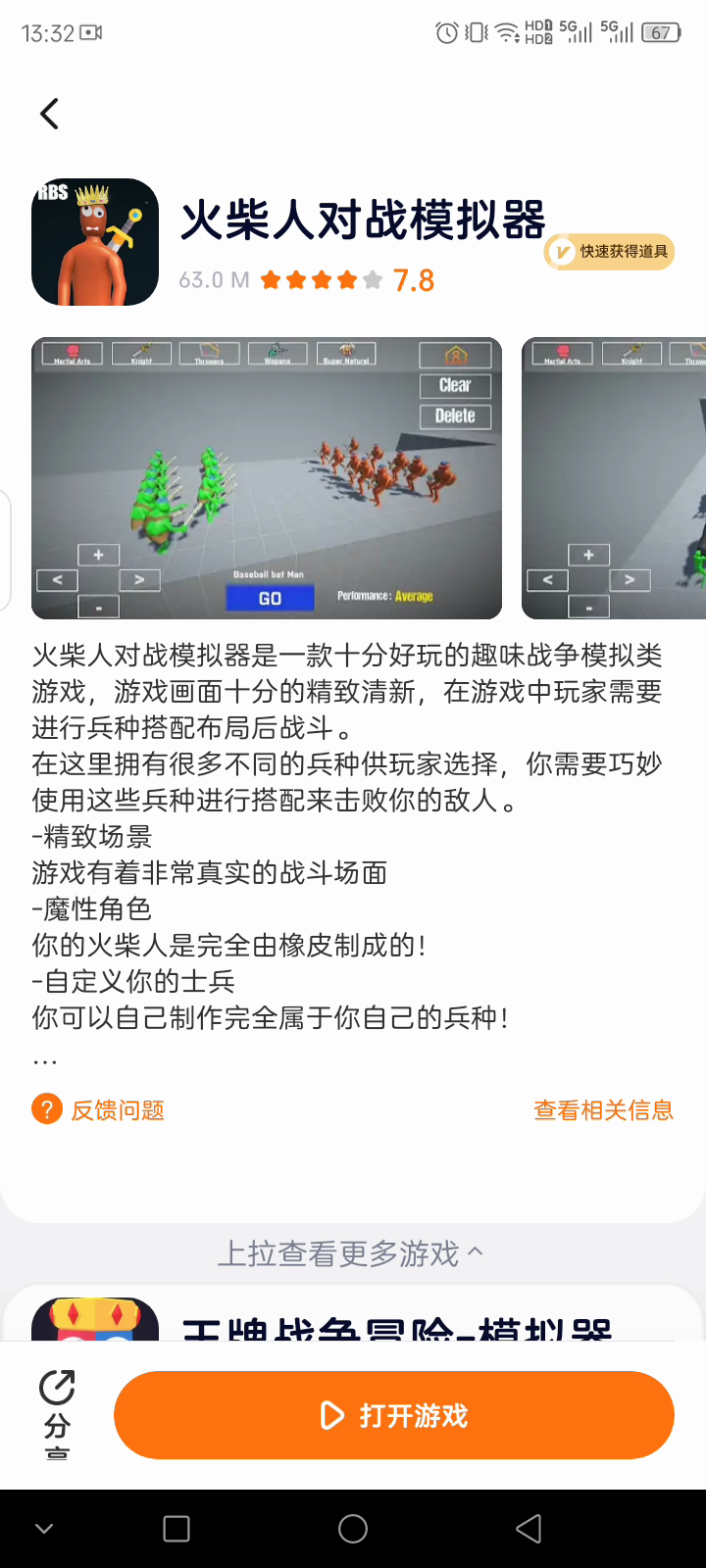
Task: Open the recent apps overview
Action: click(176, 1529)
